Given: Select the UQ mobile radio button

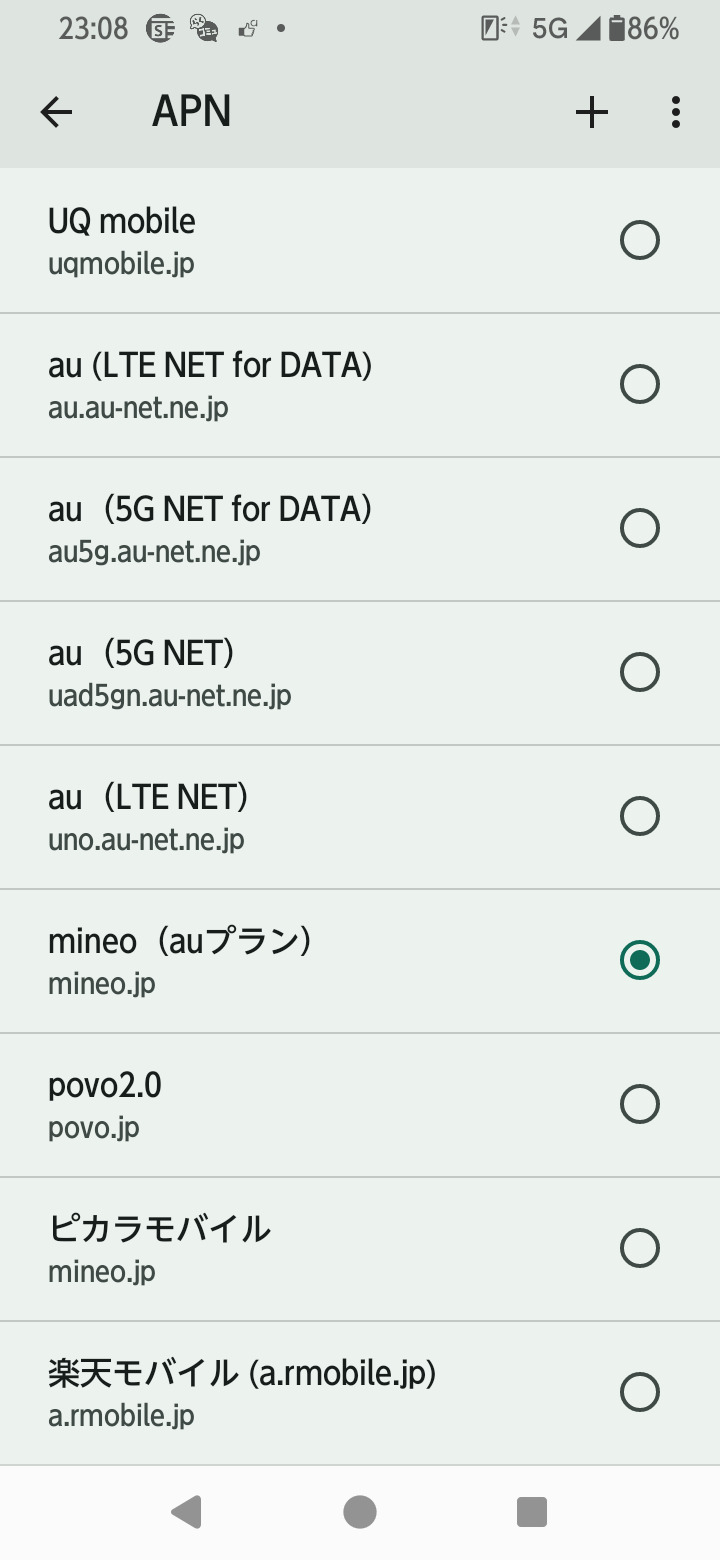Looking at the screenshot, I should click(640, 240).
